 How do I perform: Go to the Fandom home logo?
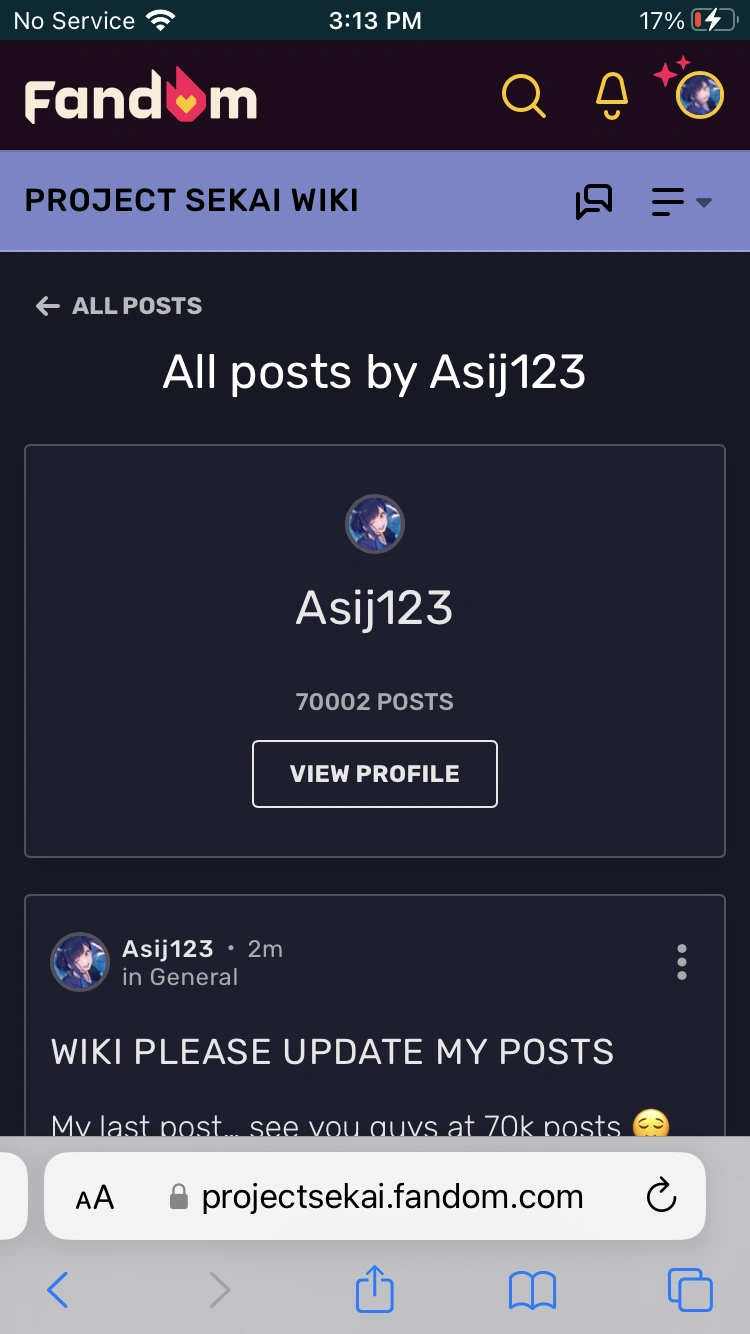141,96
